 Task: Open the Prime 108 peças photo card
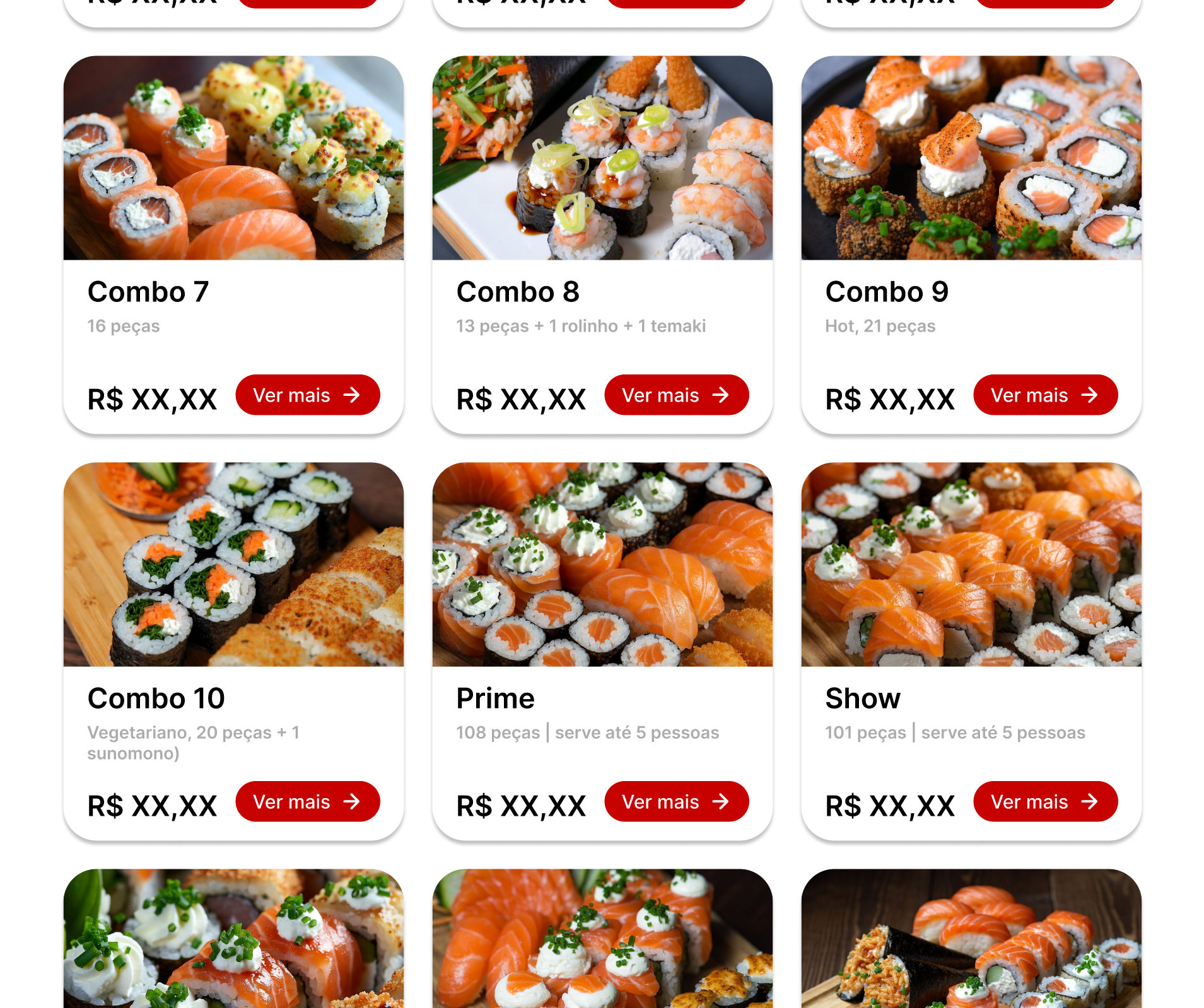coord(602,564)
